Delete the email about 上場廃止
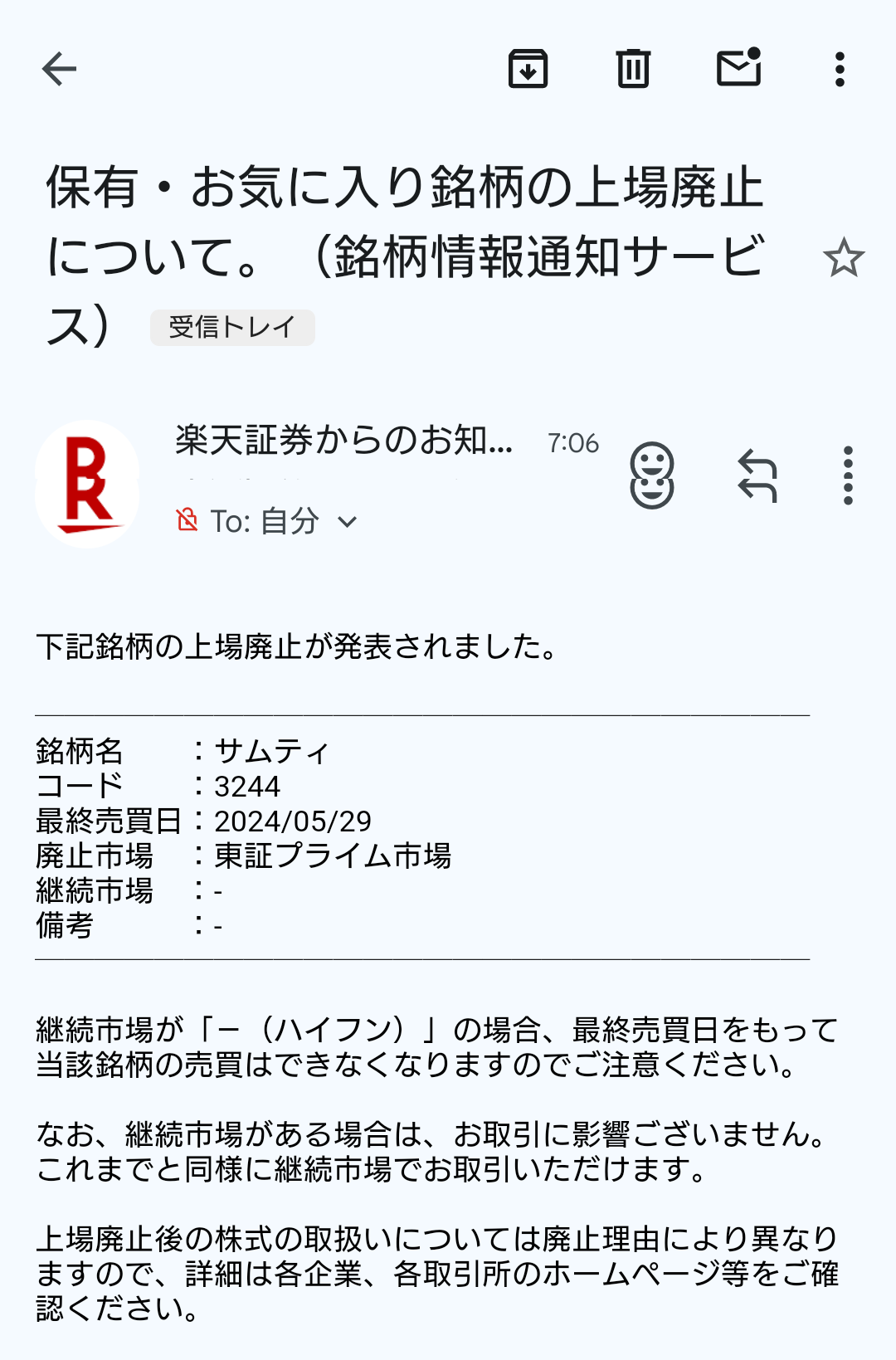 point(633,71)
